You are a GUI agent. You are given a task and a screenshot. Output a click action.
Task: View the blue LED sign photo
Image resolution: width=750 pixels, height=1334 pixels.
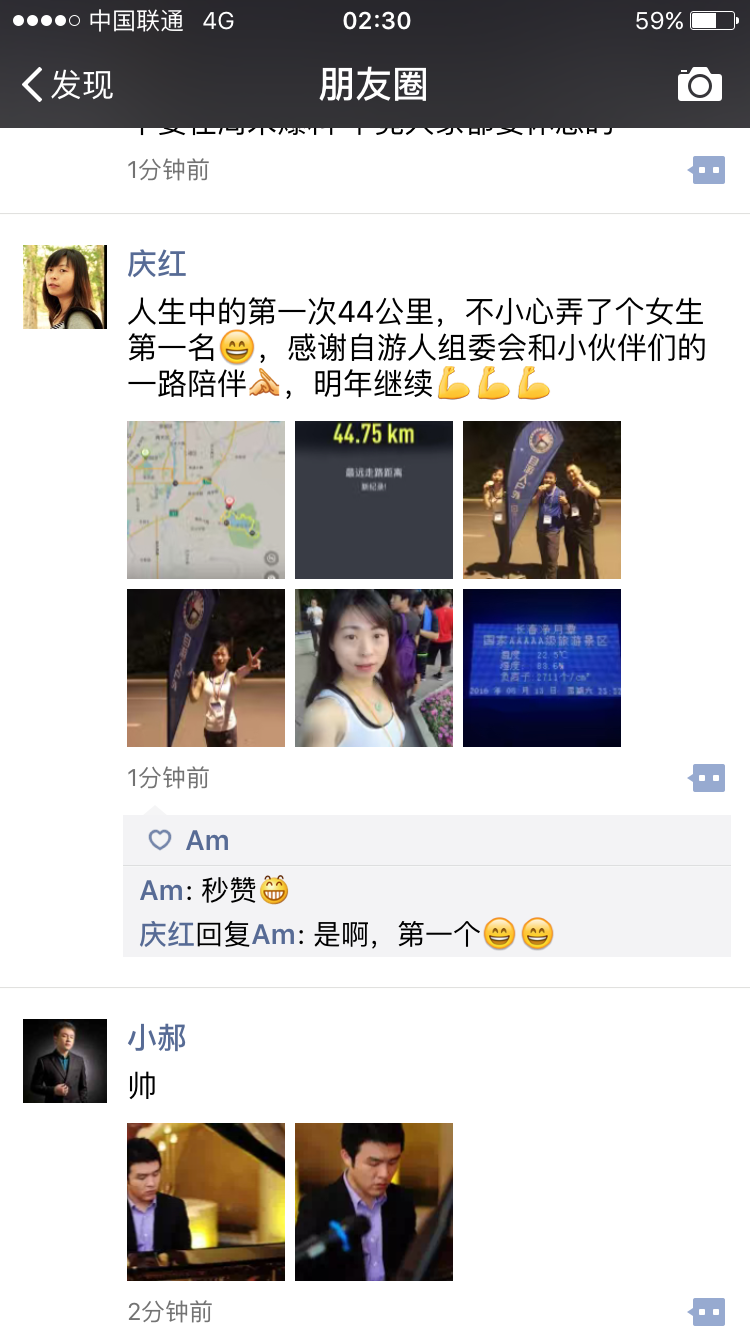542,668
